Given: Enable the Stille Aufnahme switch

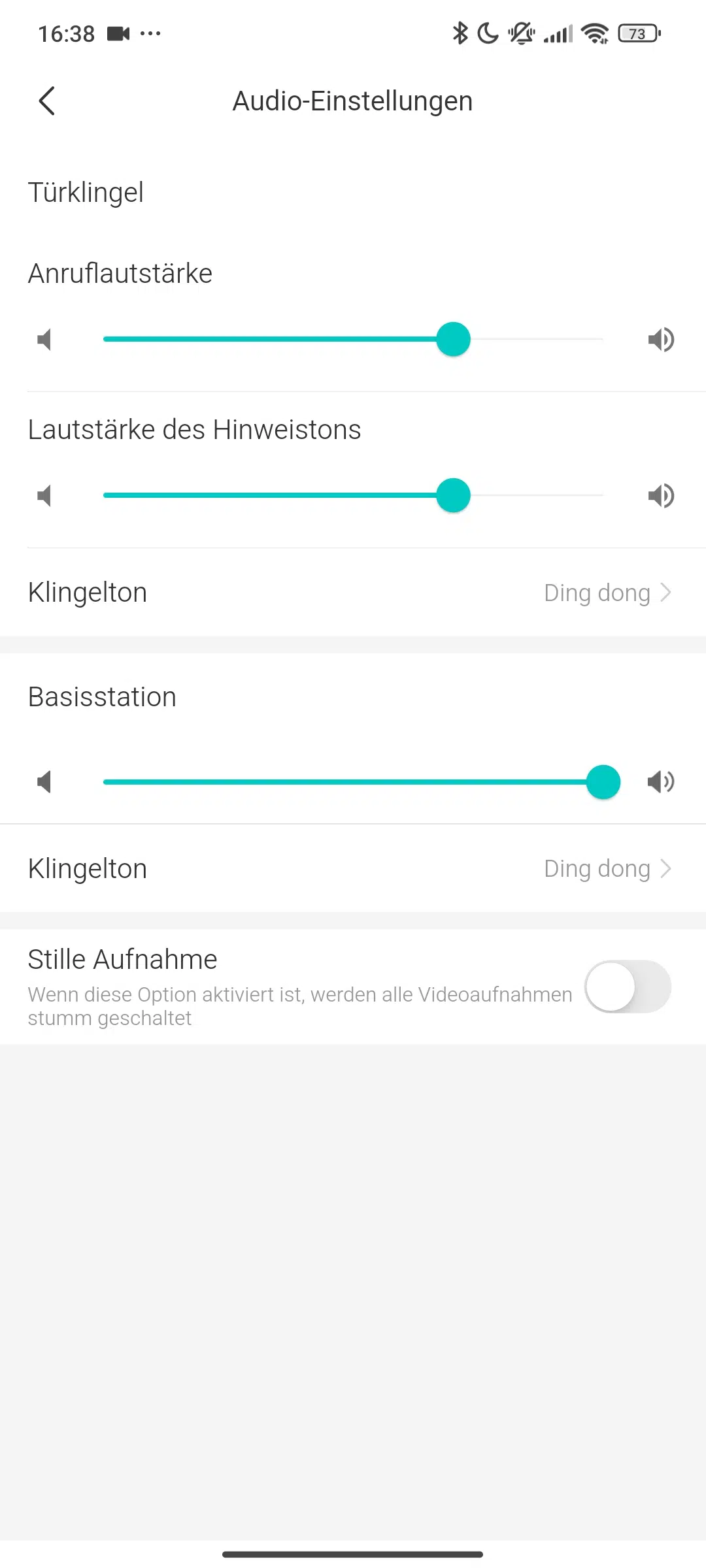Looking at the screenshot, I should (x=628, y=987).
